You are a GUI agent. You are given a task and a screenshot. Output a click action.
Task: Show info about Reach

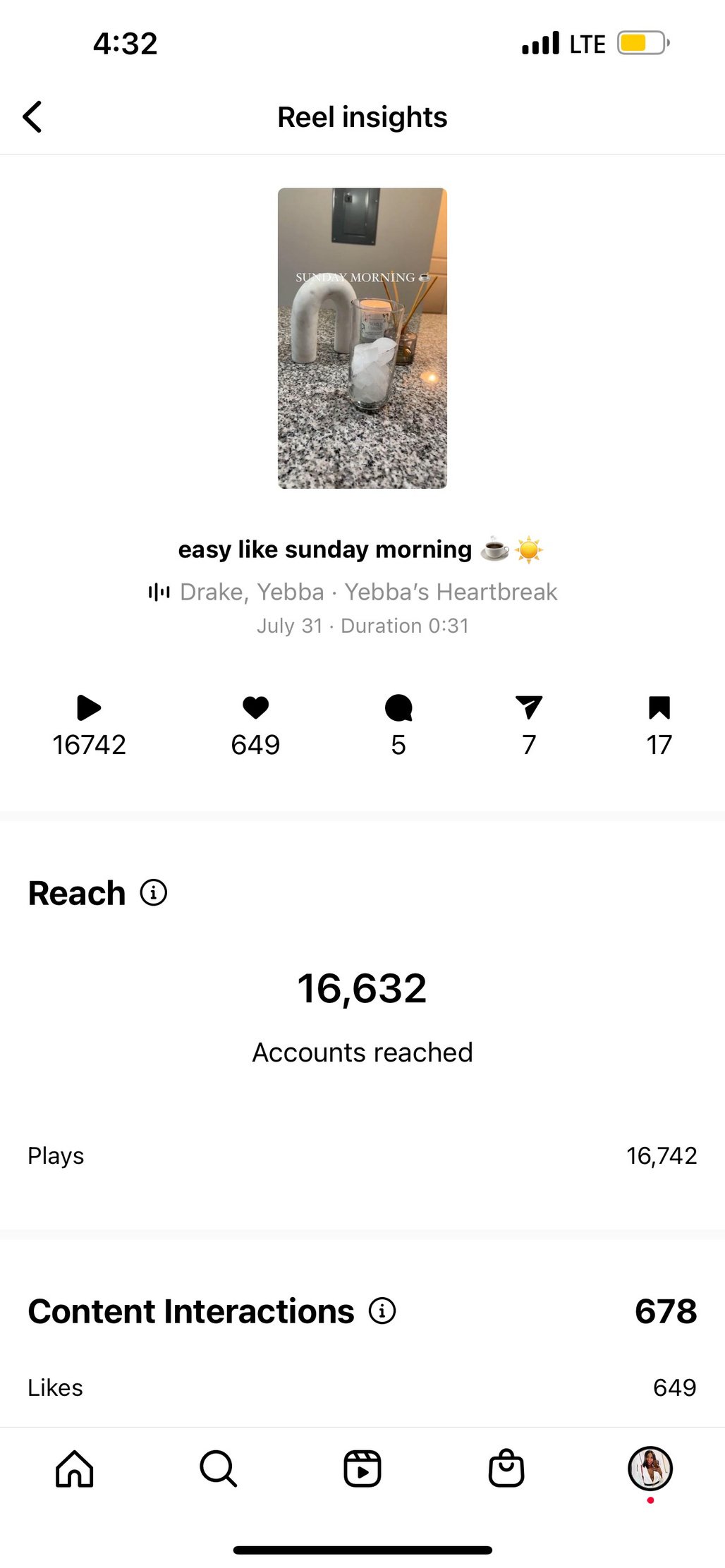tap(154, 893)
